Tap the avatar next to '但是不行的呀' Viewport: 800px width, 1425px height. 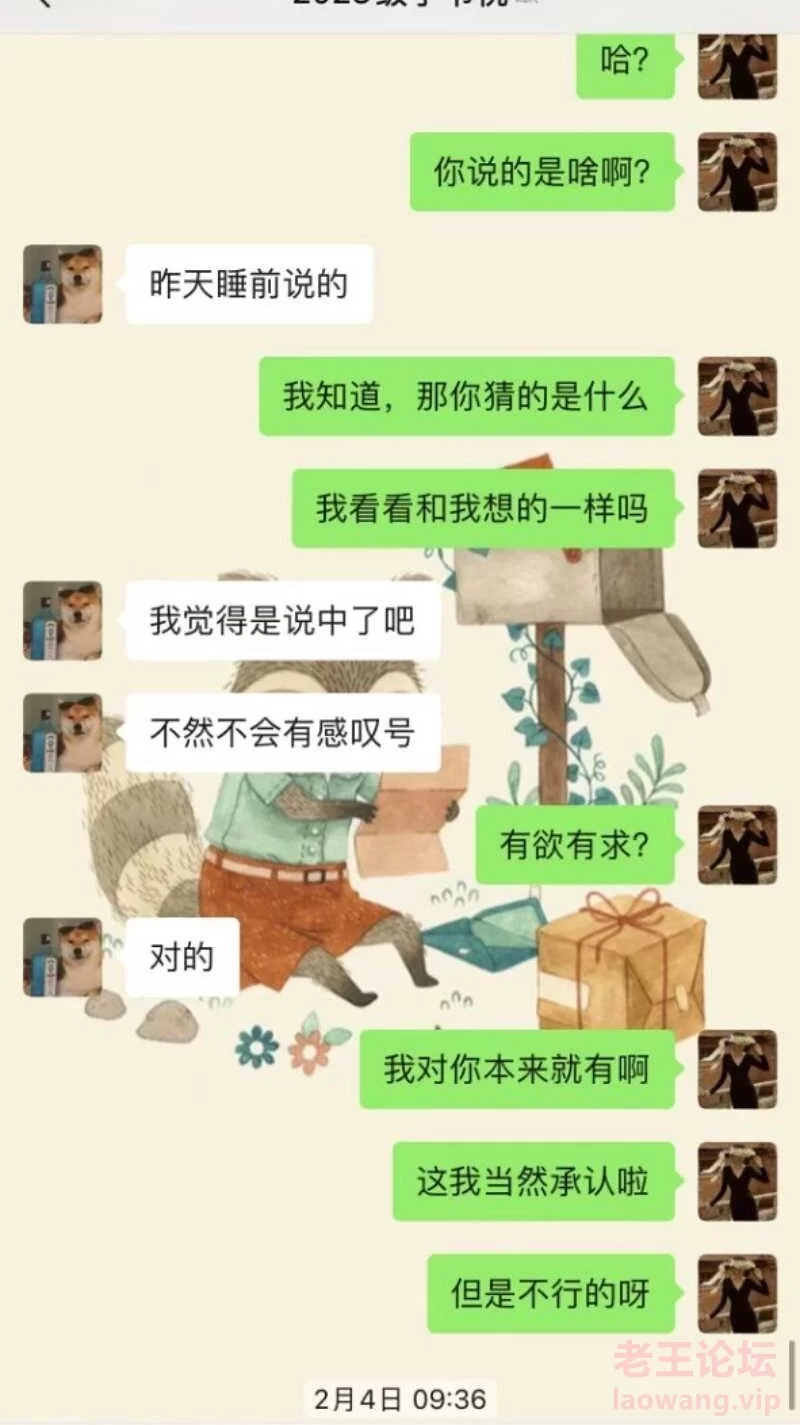point(737,1294)
